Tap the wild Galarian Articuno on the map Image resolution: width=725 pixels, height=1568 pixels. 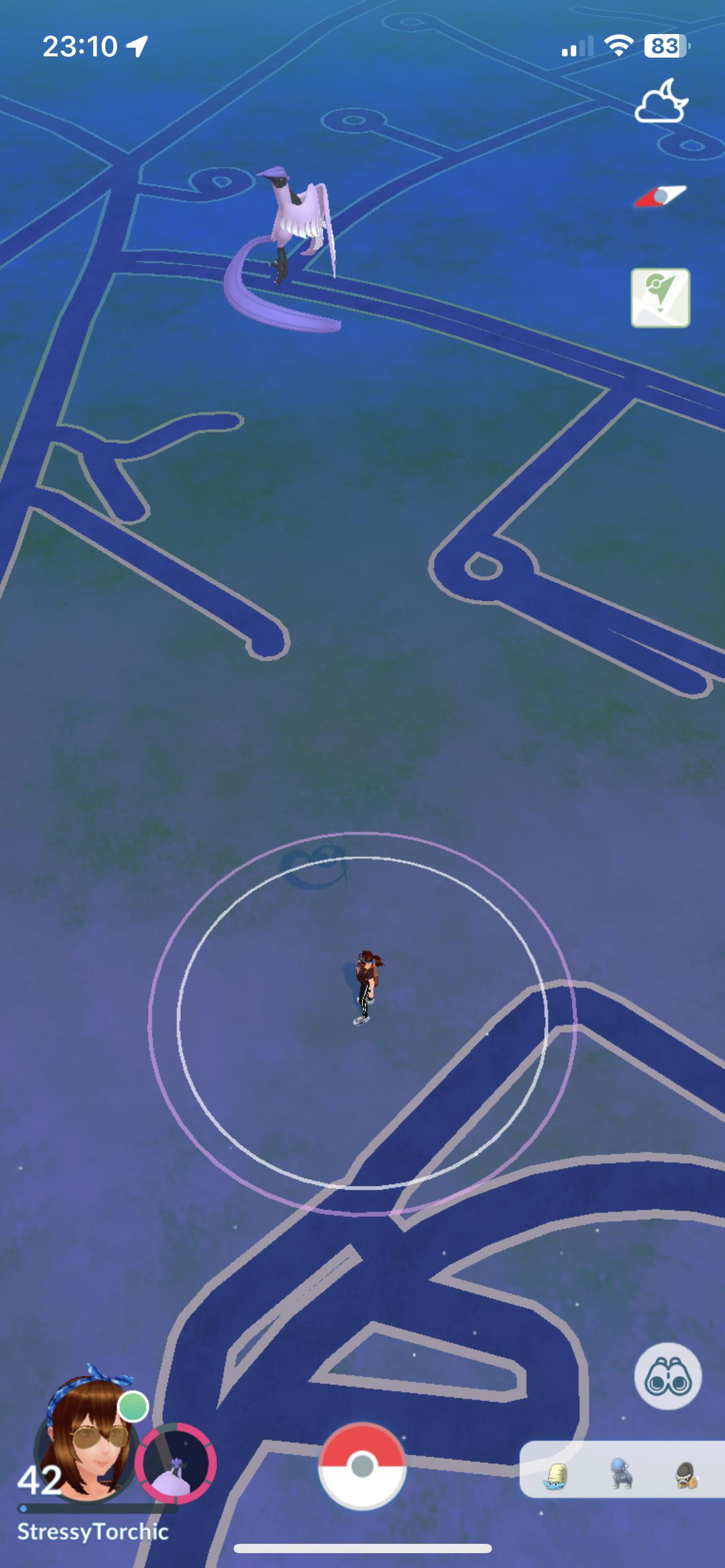click(x=286, y=248)
